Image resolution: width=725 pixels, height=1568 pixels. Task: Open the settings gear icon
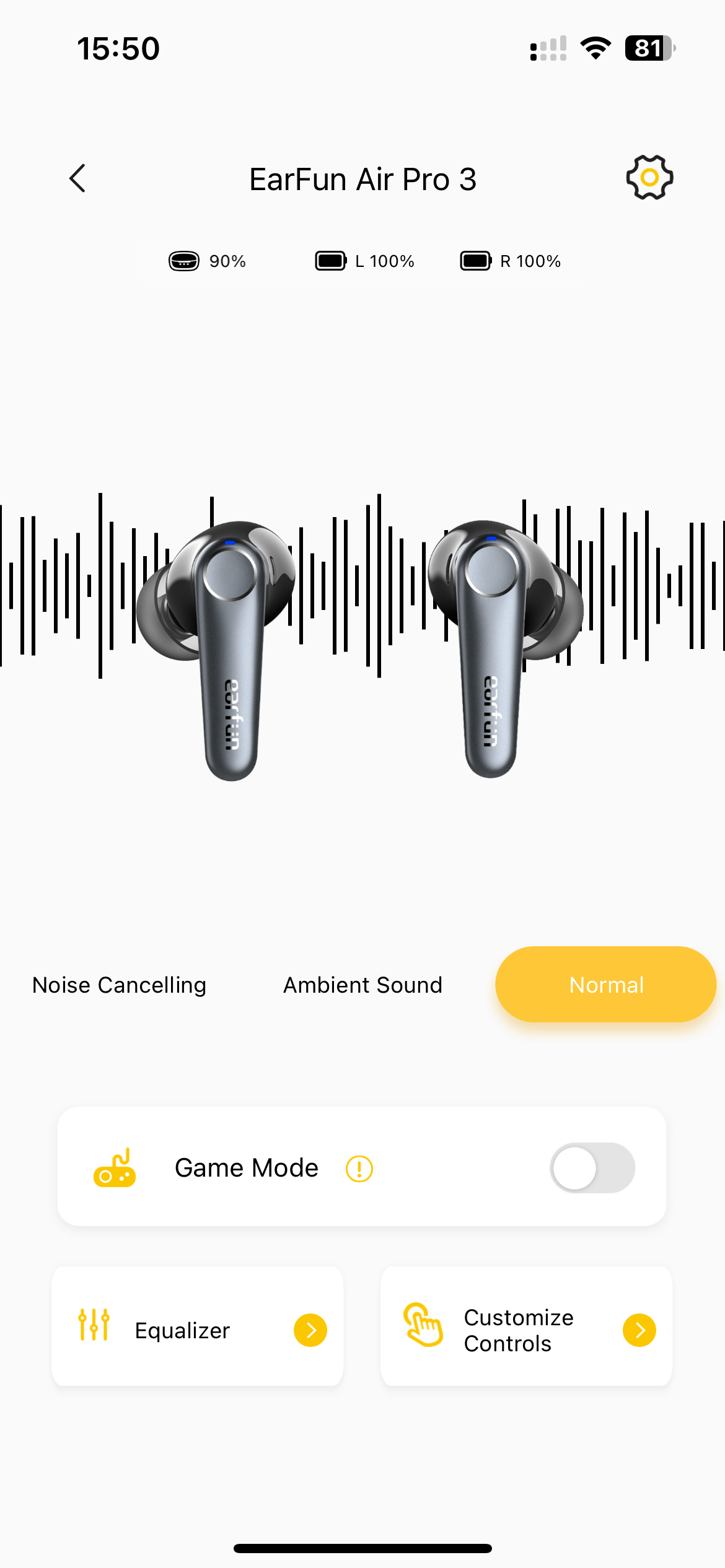649,178
